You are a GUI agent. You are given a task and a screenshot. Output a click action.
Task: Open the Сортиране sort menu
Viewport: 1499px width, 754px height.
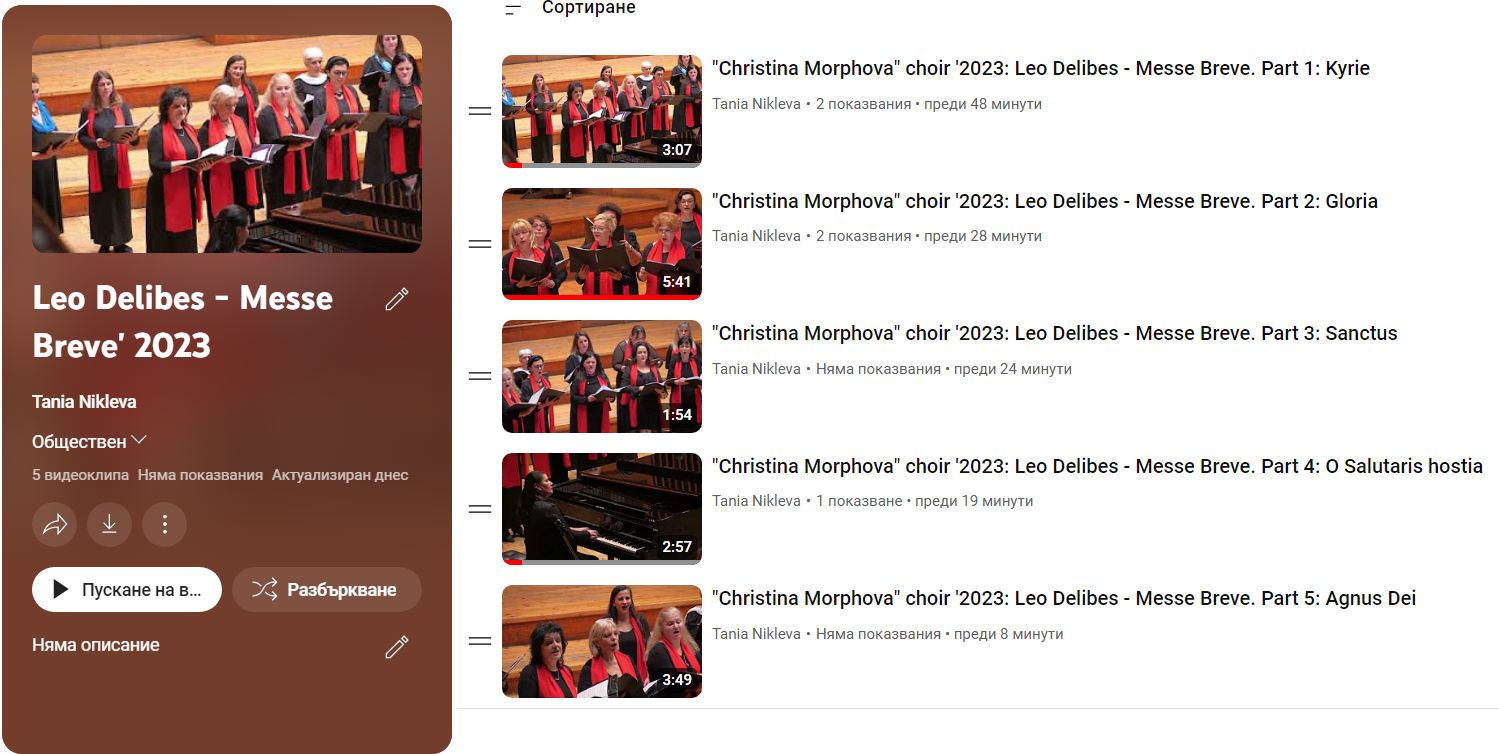570,9
